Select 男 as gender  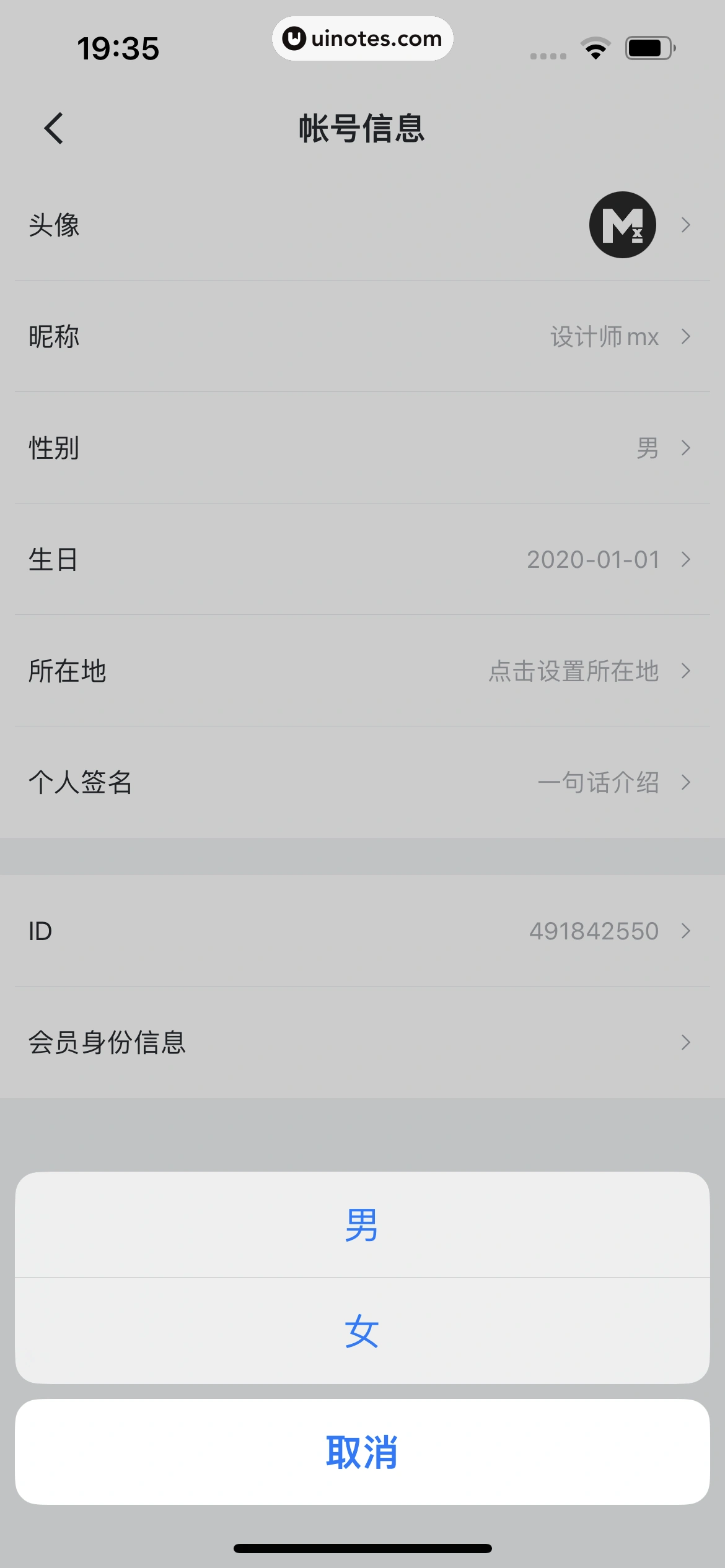coord(362,1225)
